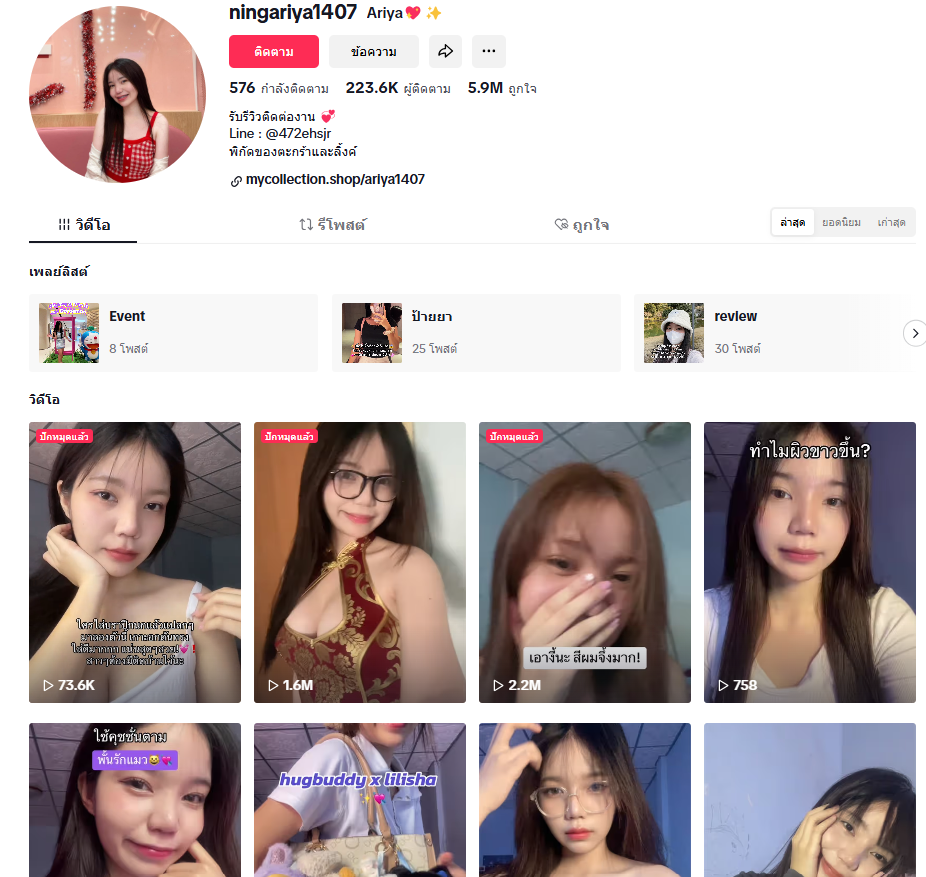Sort videos by ยอดนิยม popular

(x=841, y=222)
